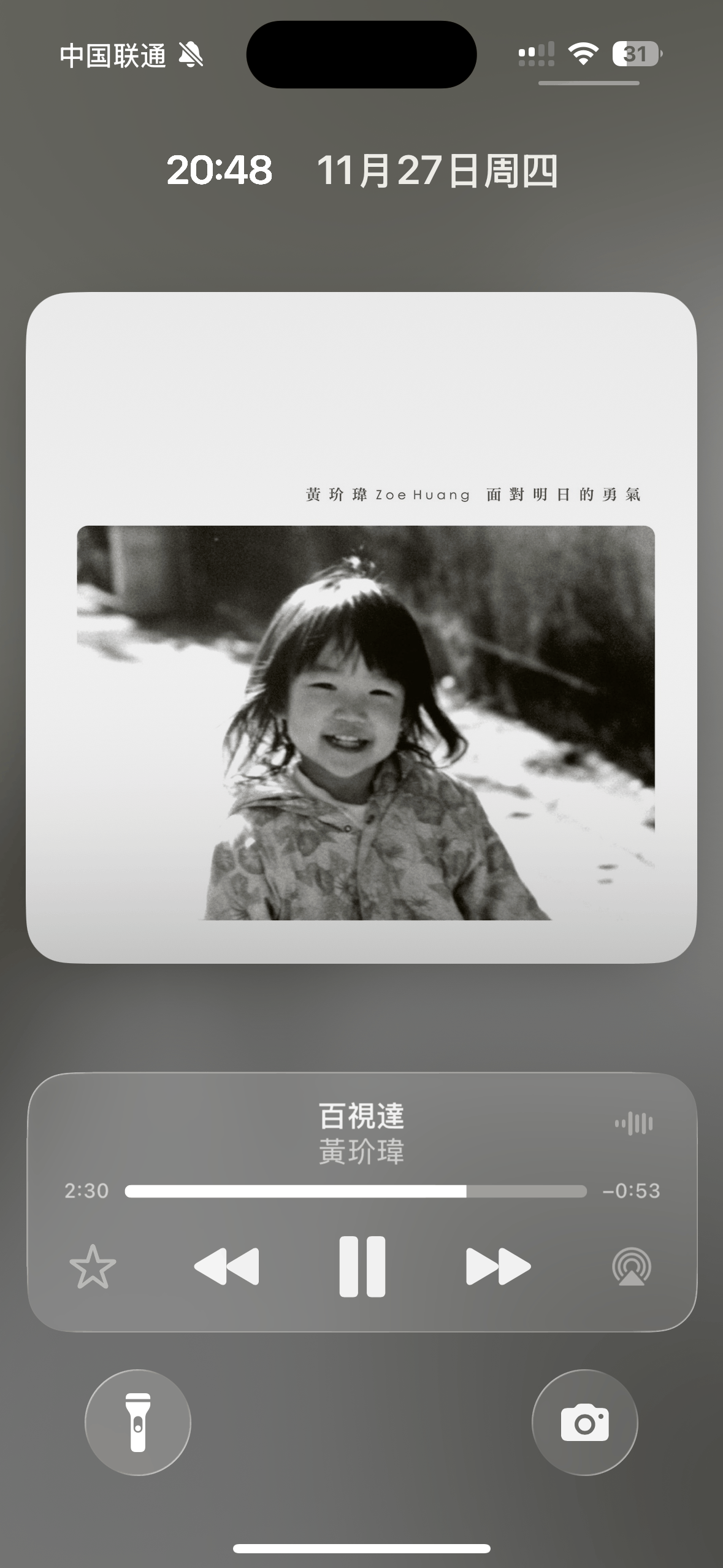This screenshot has height=1568, width=723.
Task: Tap the playback progress bar
Action: [x=356, y=1191]
